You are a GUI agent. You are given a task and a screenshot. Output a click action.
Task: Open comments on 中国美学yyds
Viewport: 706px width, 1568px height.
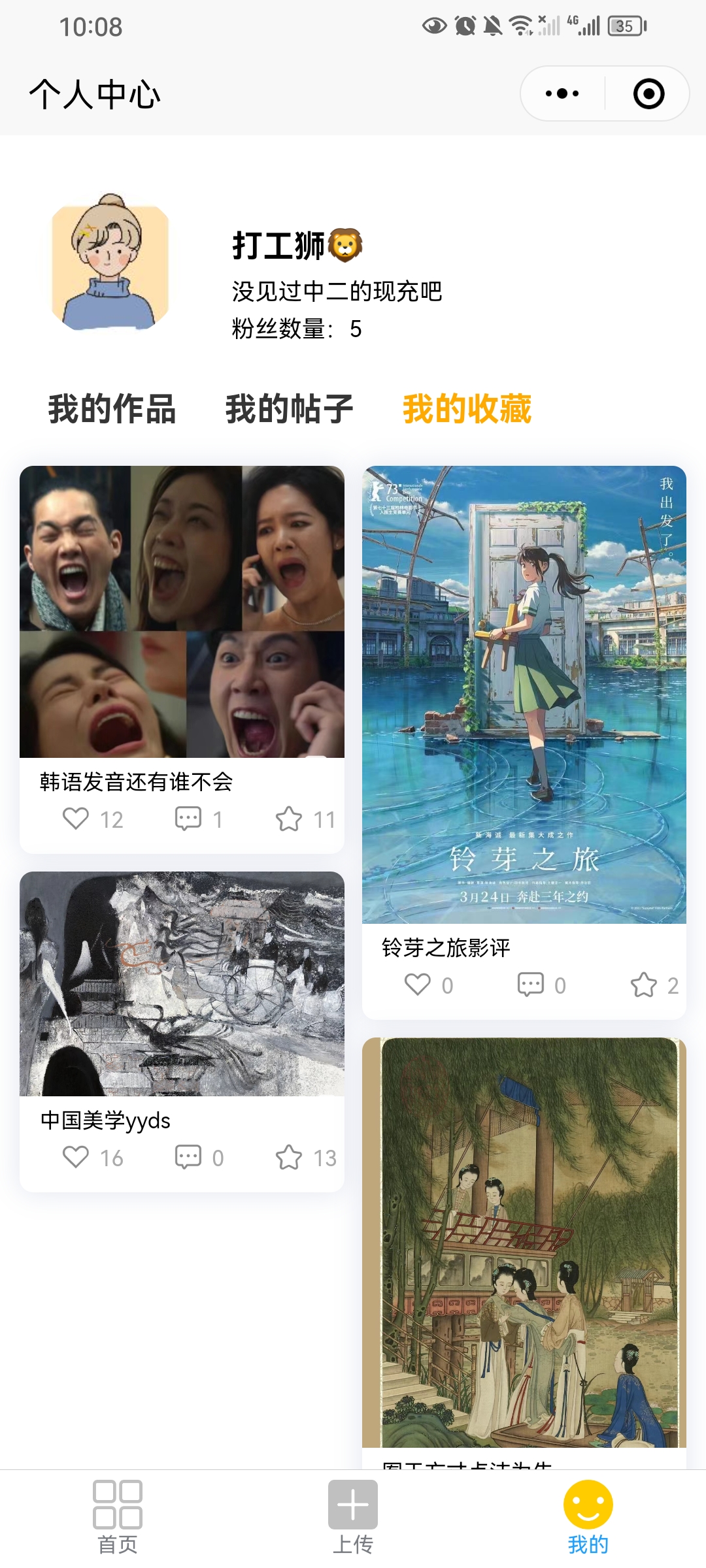tap(188, 1157)
